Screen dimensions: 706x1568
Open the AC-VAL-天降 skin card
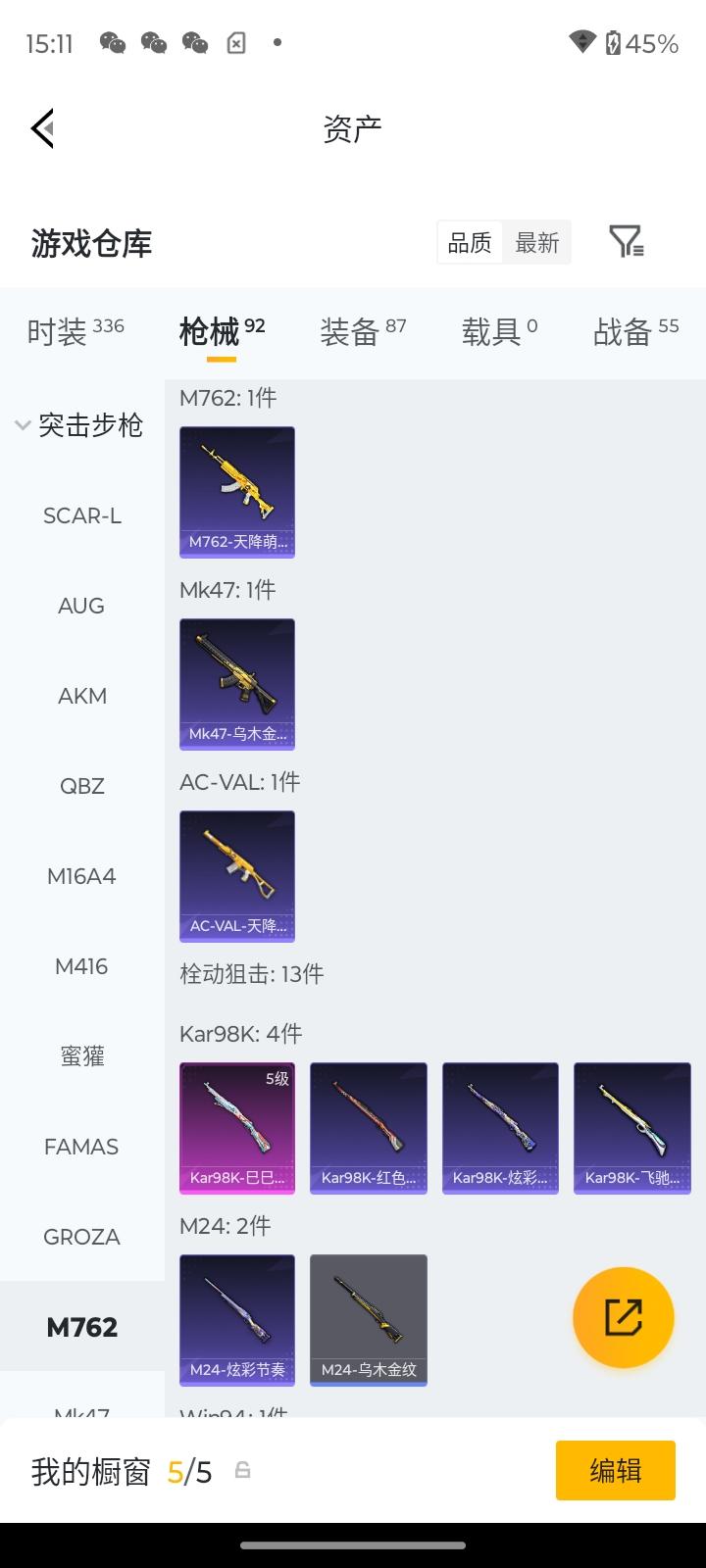(237, 876)
